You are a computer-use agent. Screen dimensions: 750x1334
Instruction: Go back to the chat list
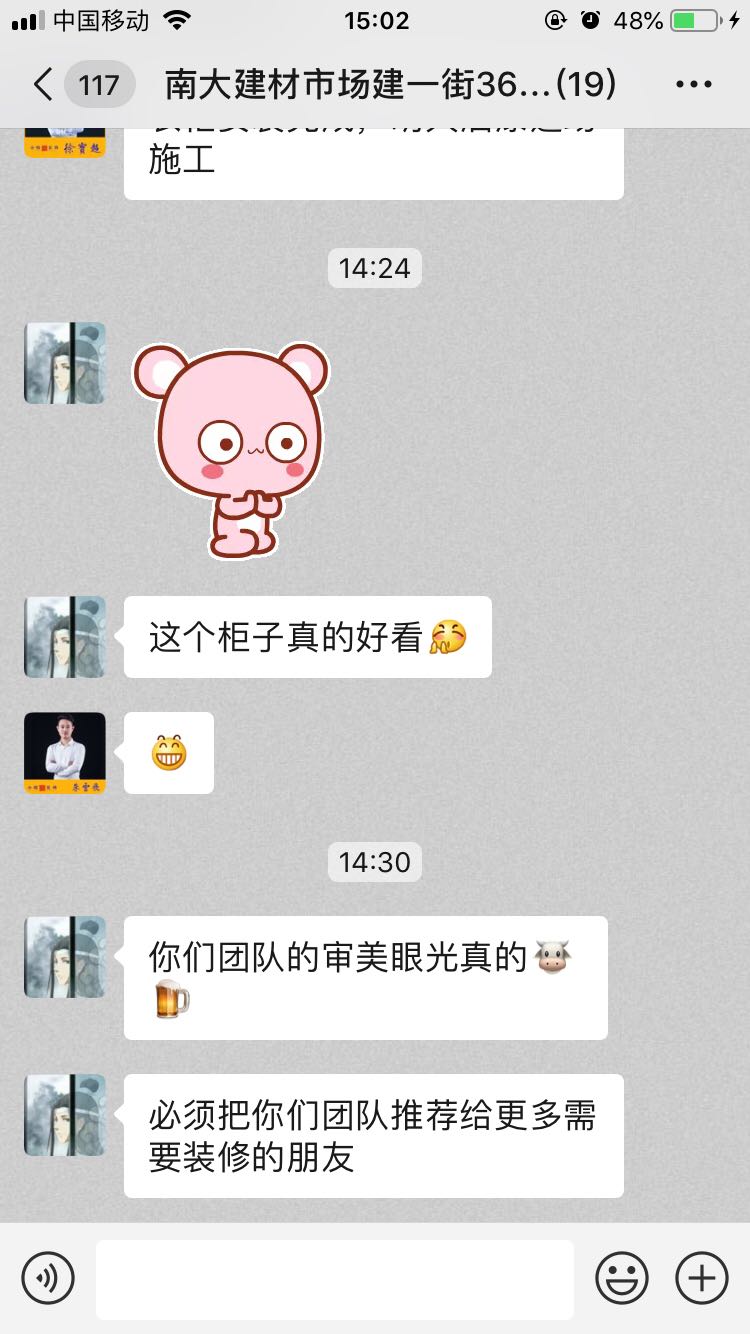pyautogui.click(x=43, y=85)
